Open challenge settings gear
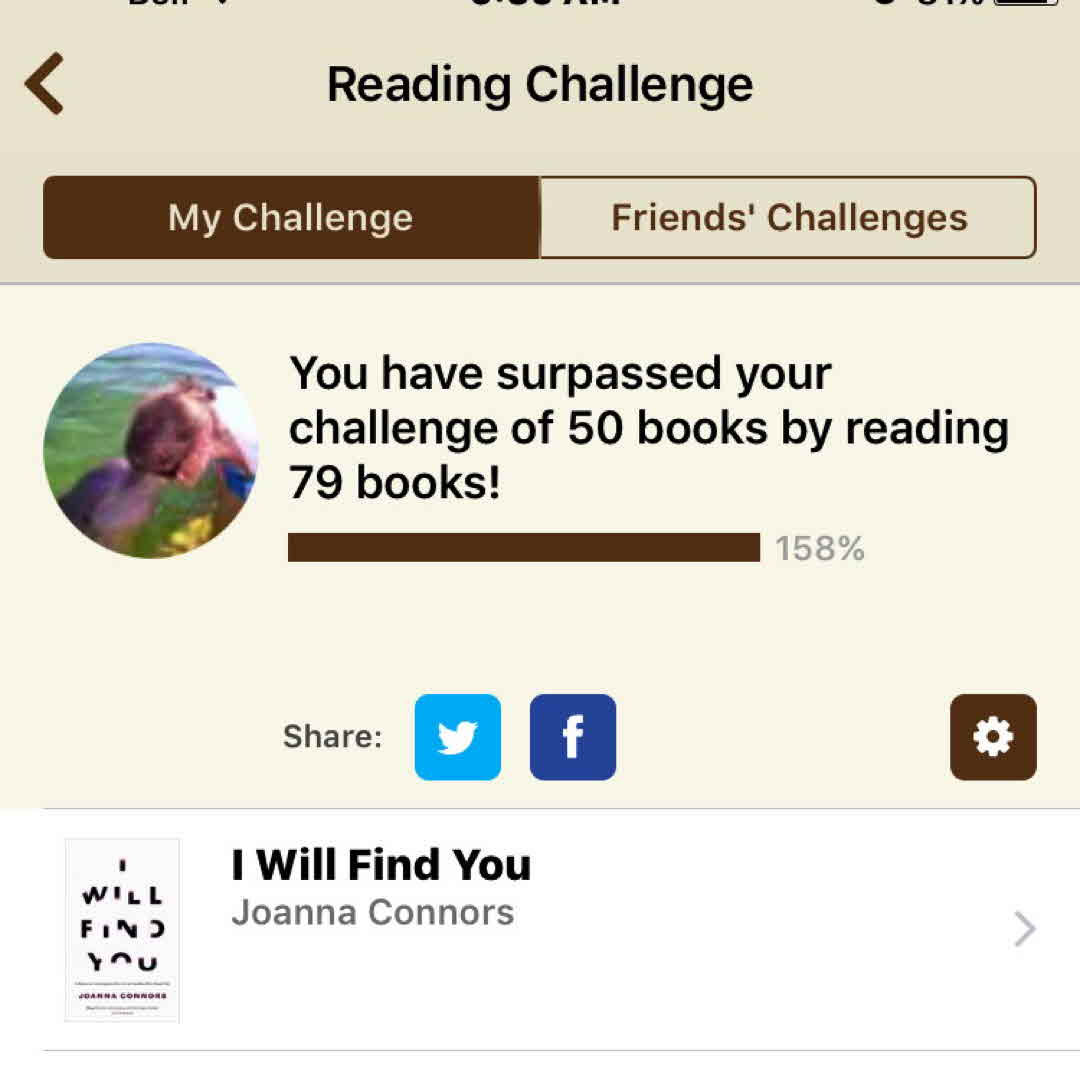The image size is (1080, 1080). tap(993, 737)
